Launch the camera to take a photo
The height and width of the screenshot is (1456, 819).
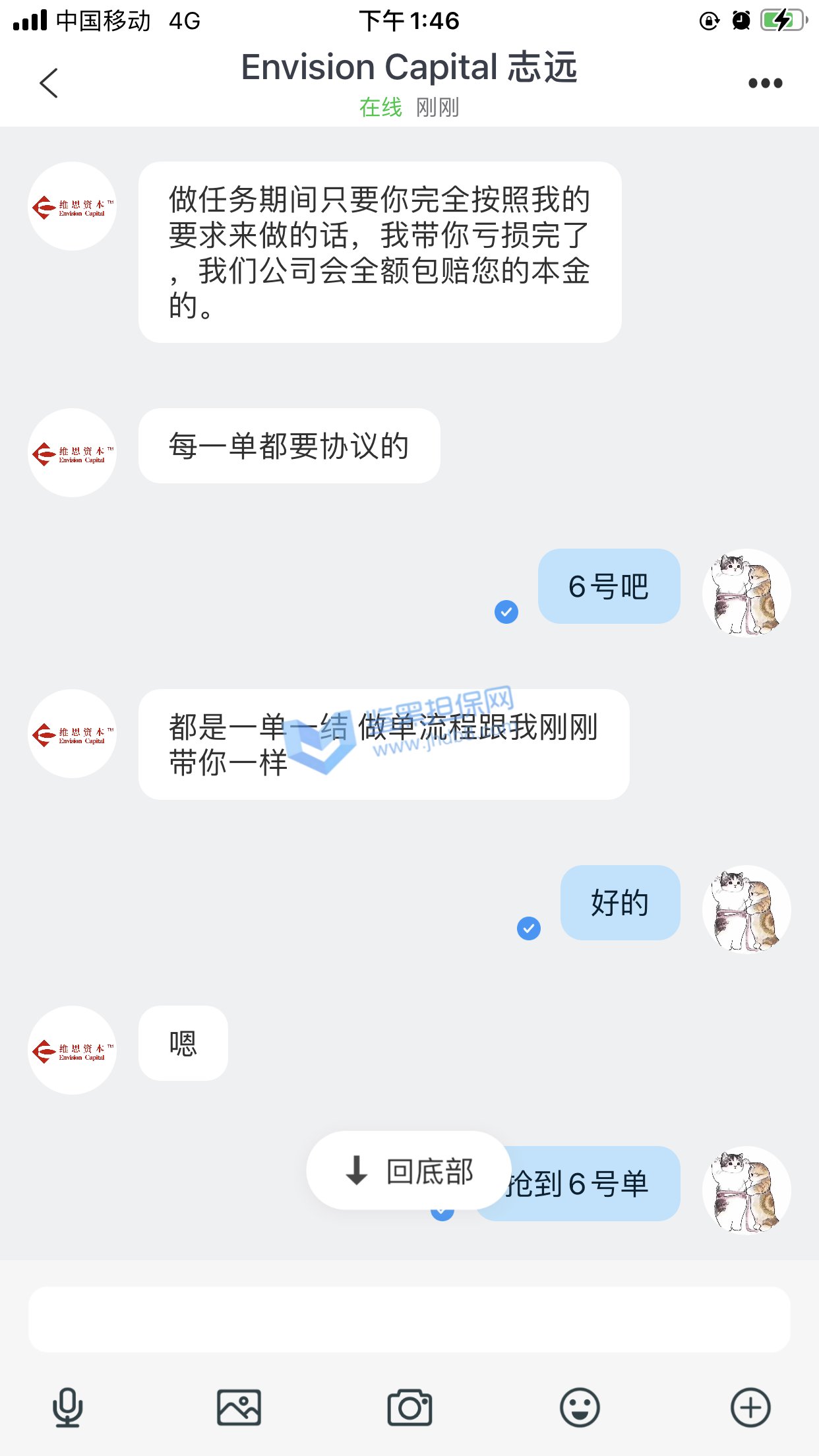click(409, 1407)
